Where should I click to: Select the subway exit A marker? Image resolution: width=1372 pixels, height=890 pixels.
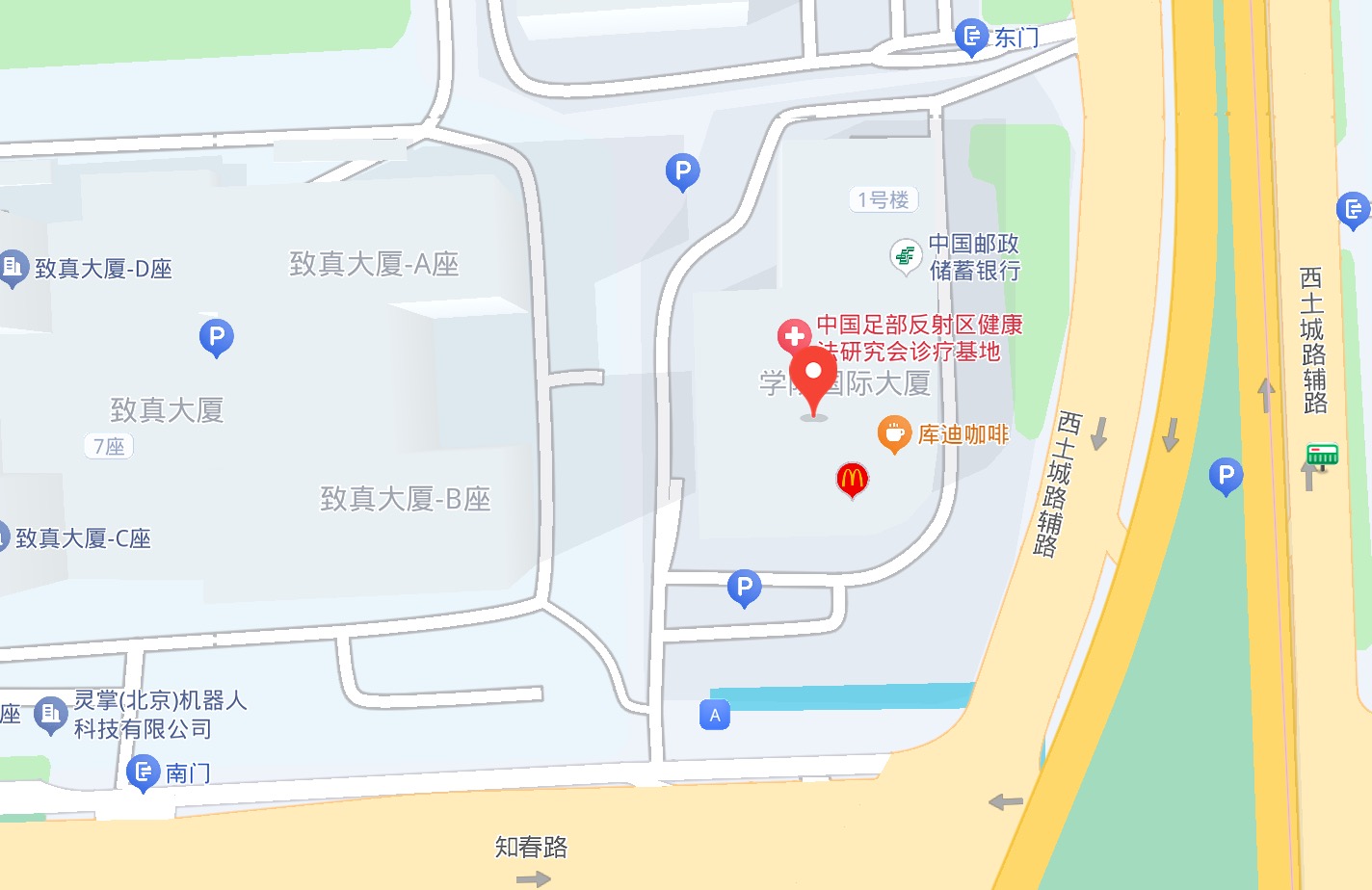pyautogui.click(x=715, y=715)
